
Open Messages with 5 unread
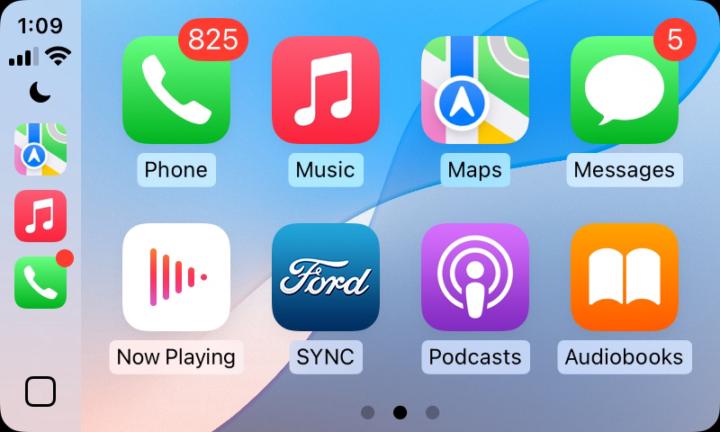(624, 90)
